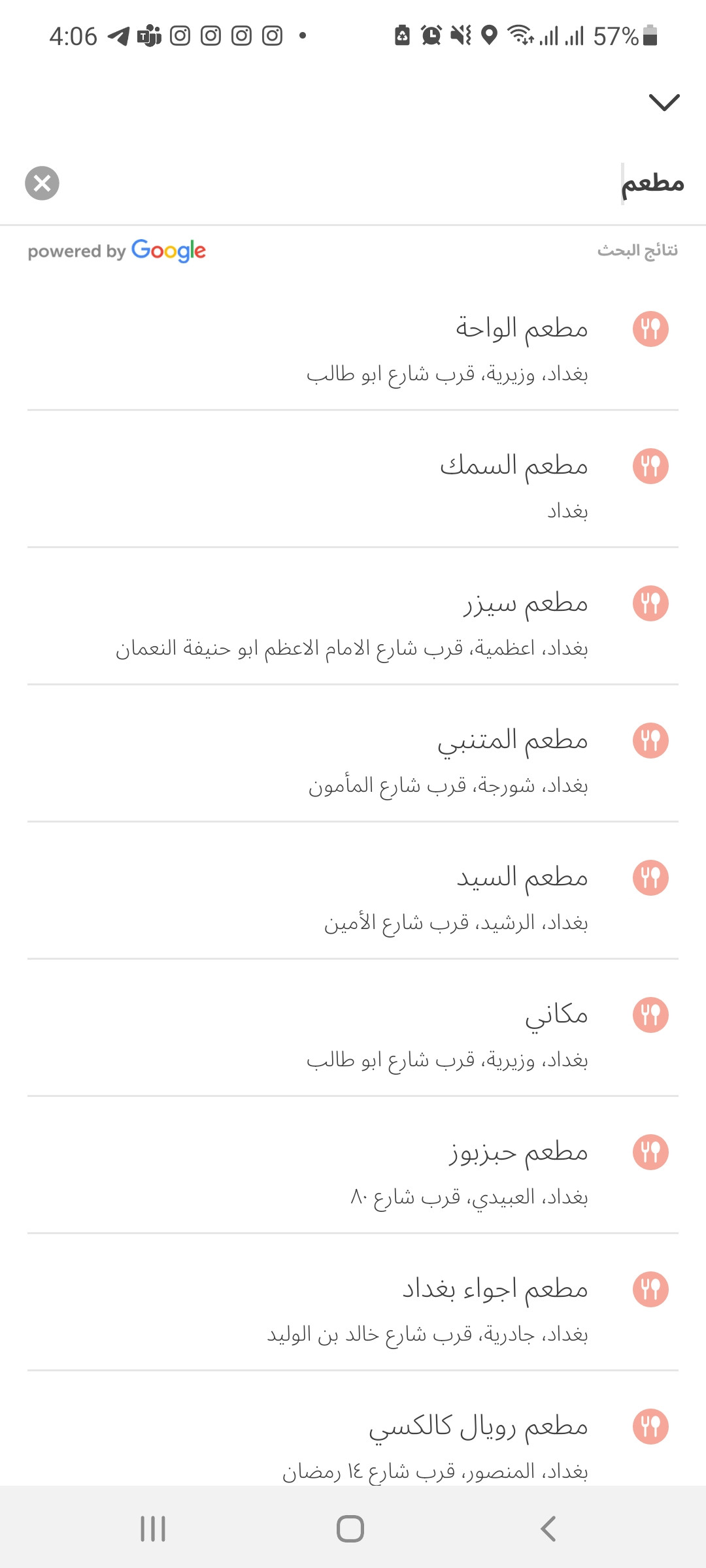Clear the search text with the X button

(42, 184)
